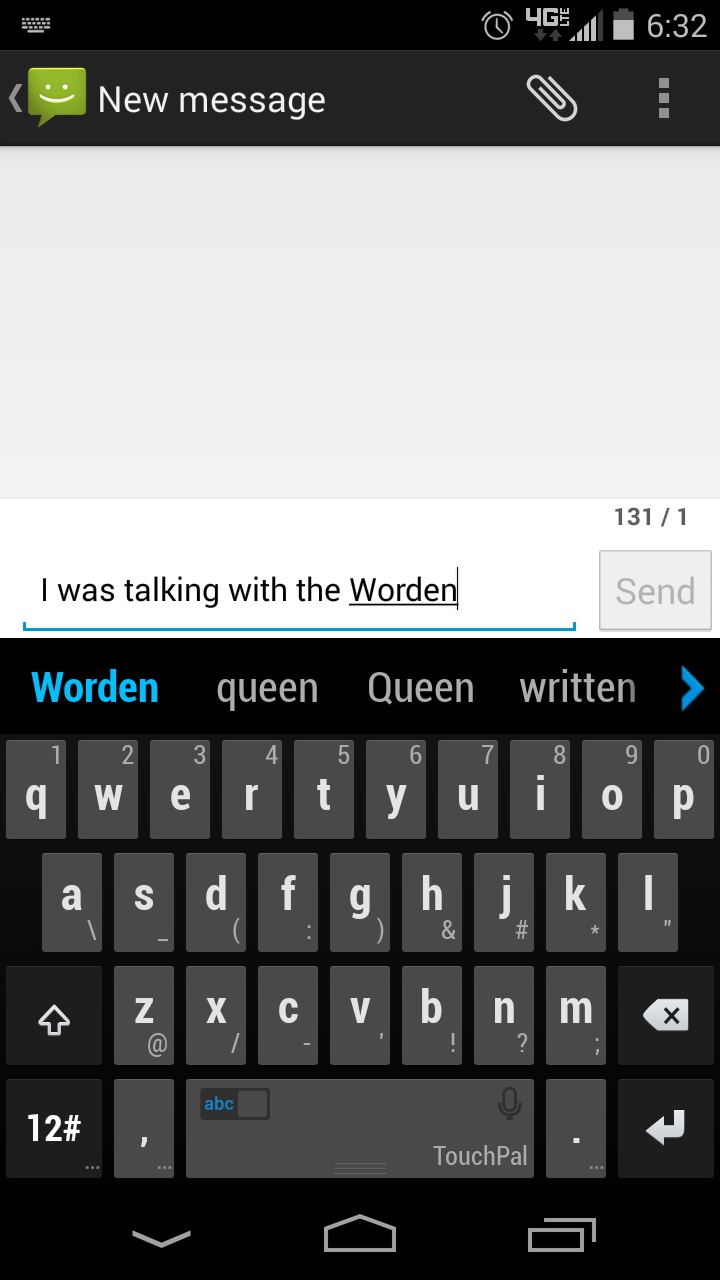Tap the enter key

pyautogui.click(x=666, y=1128)
